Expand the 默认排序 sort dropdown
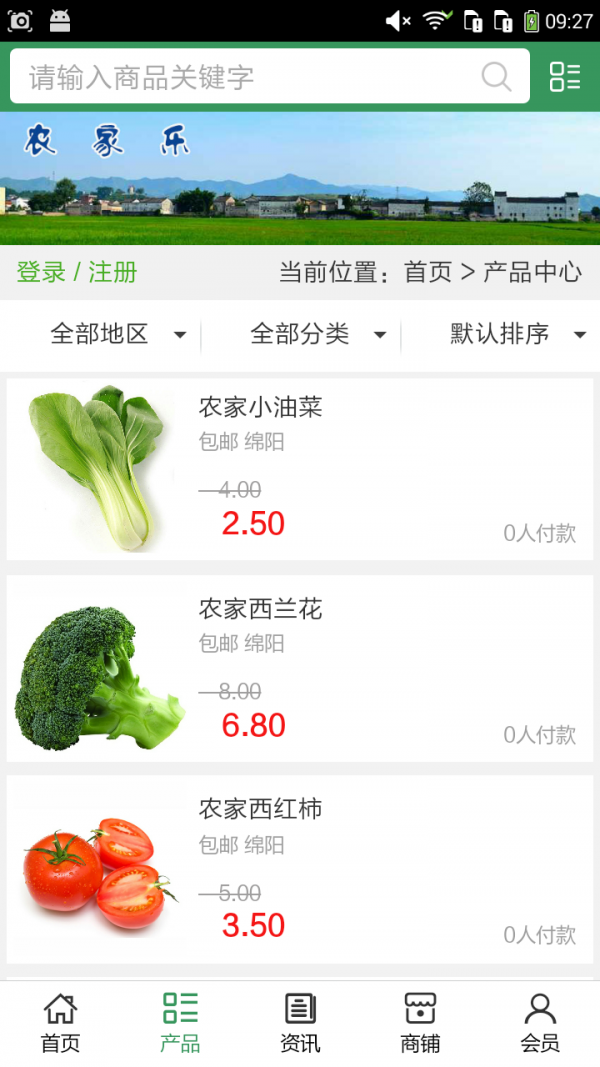The image size is (600, 1067). tap(517, 334)
